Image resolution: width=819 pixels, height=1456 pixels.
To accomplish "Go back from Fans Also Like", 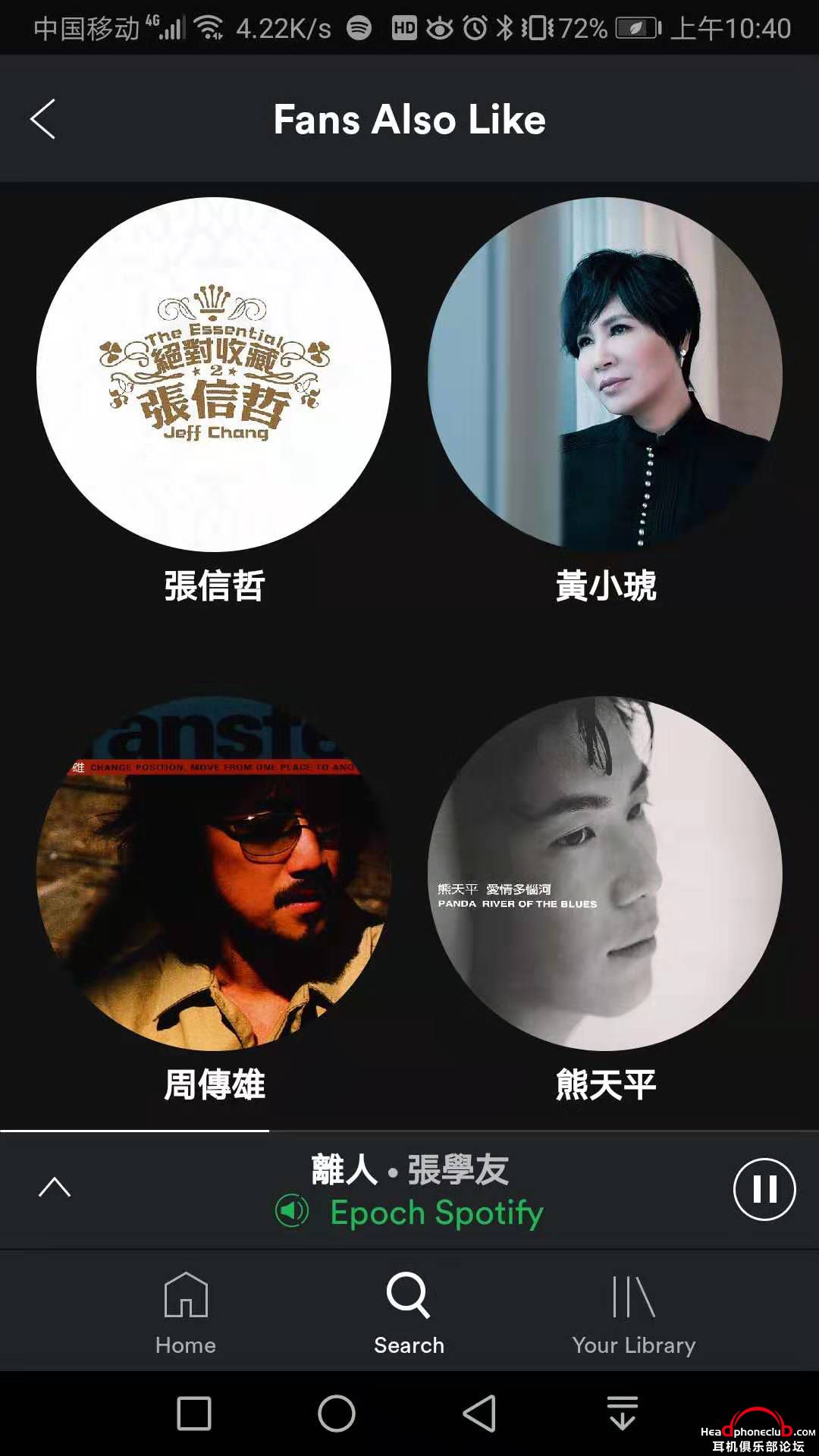I will click(x=43, y=119).
